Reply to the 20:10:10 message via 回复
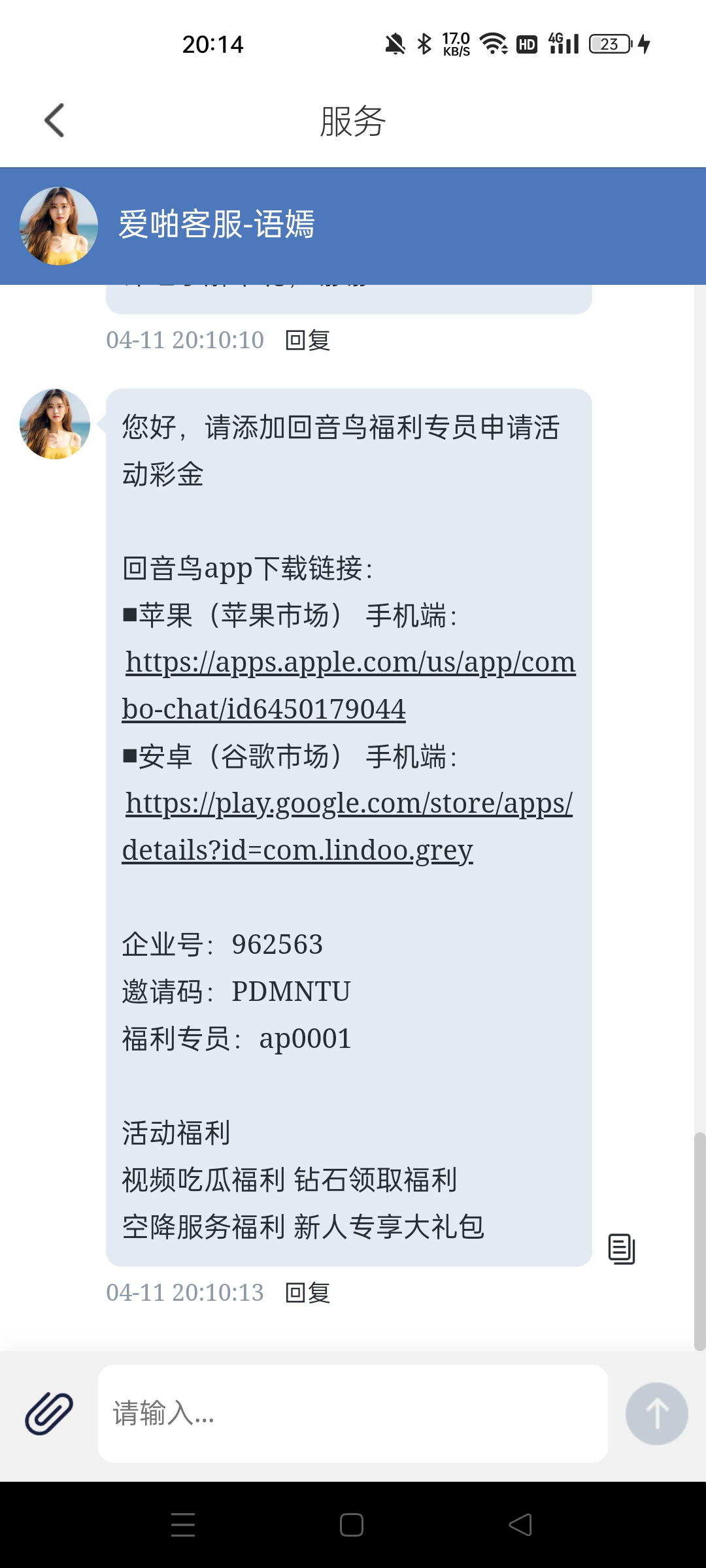 (x=307, y=340)
